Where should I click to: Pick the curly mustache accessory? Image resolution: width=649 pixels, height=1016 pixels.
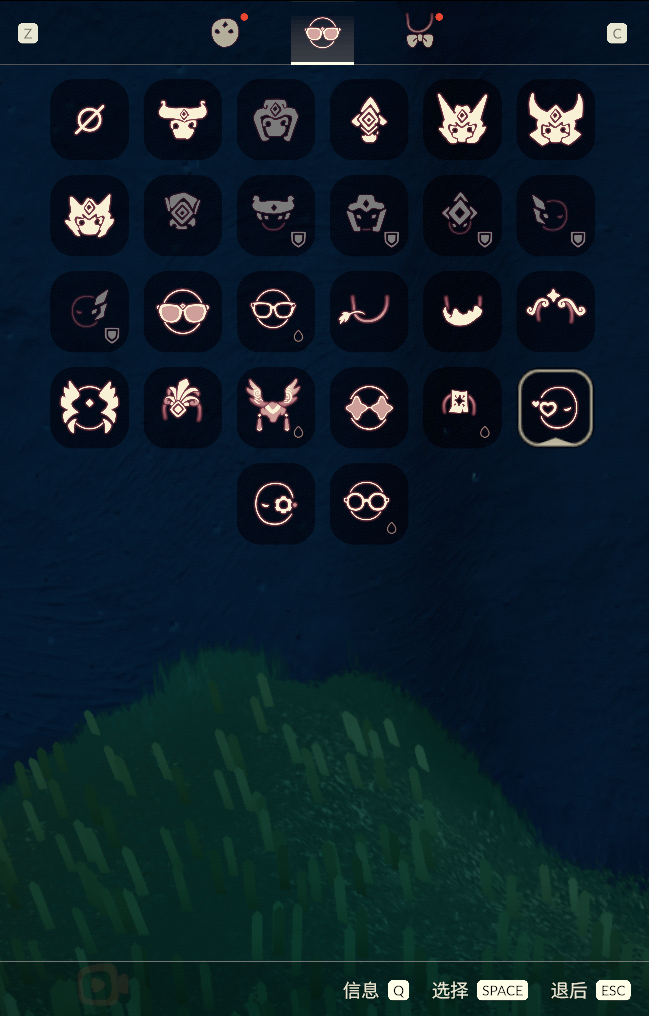[555, 311]
